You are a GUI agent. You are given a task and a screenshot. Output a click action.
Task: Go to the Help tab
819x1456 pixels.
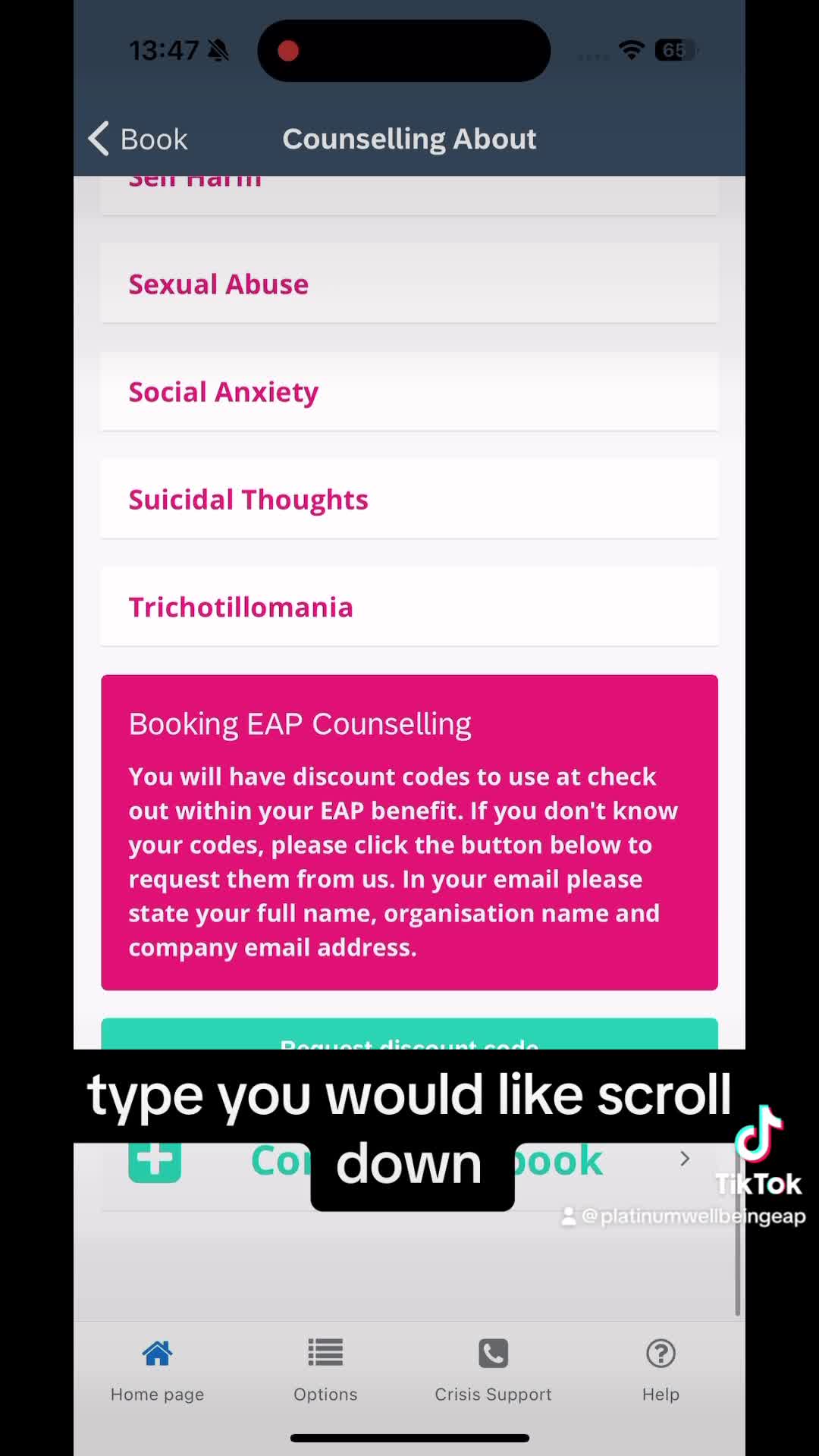[x=661, y=1370]
